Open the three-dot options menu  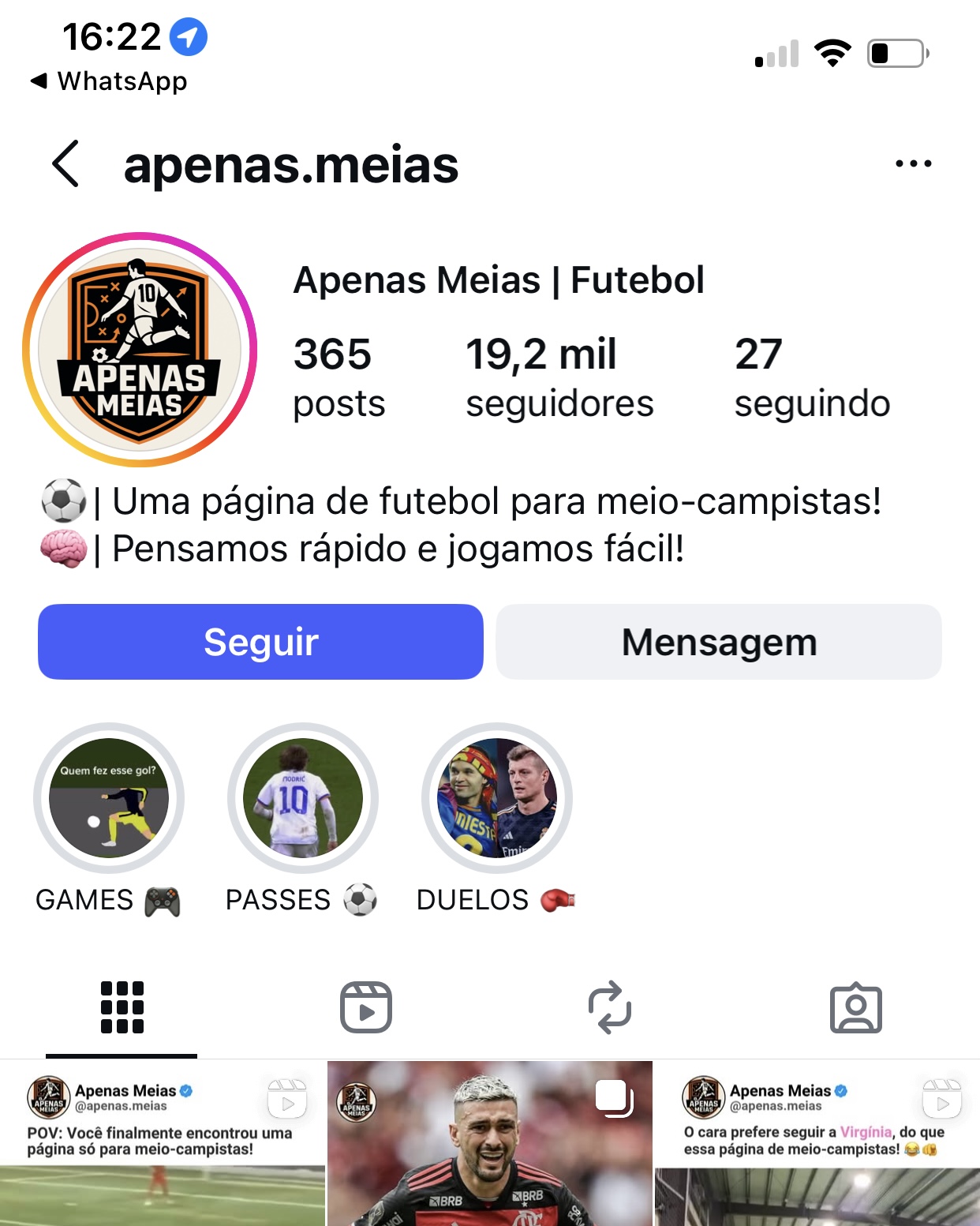click(x=913, y=163)
